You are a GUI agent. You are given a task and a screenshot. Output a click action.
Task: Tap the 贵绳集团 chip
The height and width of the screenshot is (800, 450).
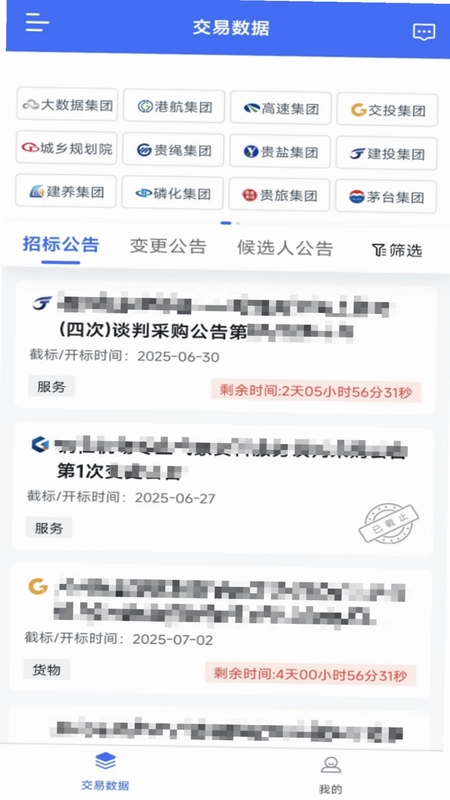(173, 149)
